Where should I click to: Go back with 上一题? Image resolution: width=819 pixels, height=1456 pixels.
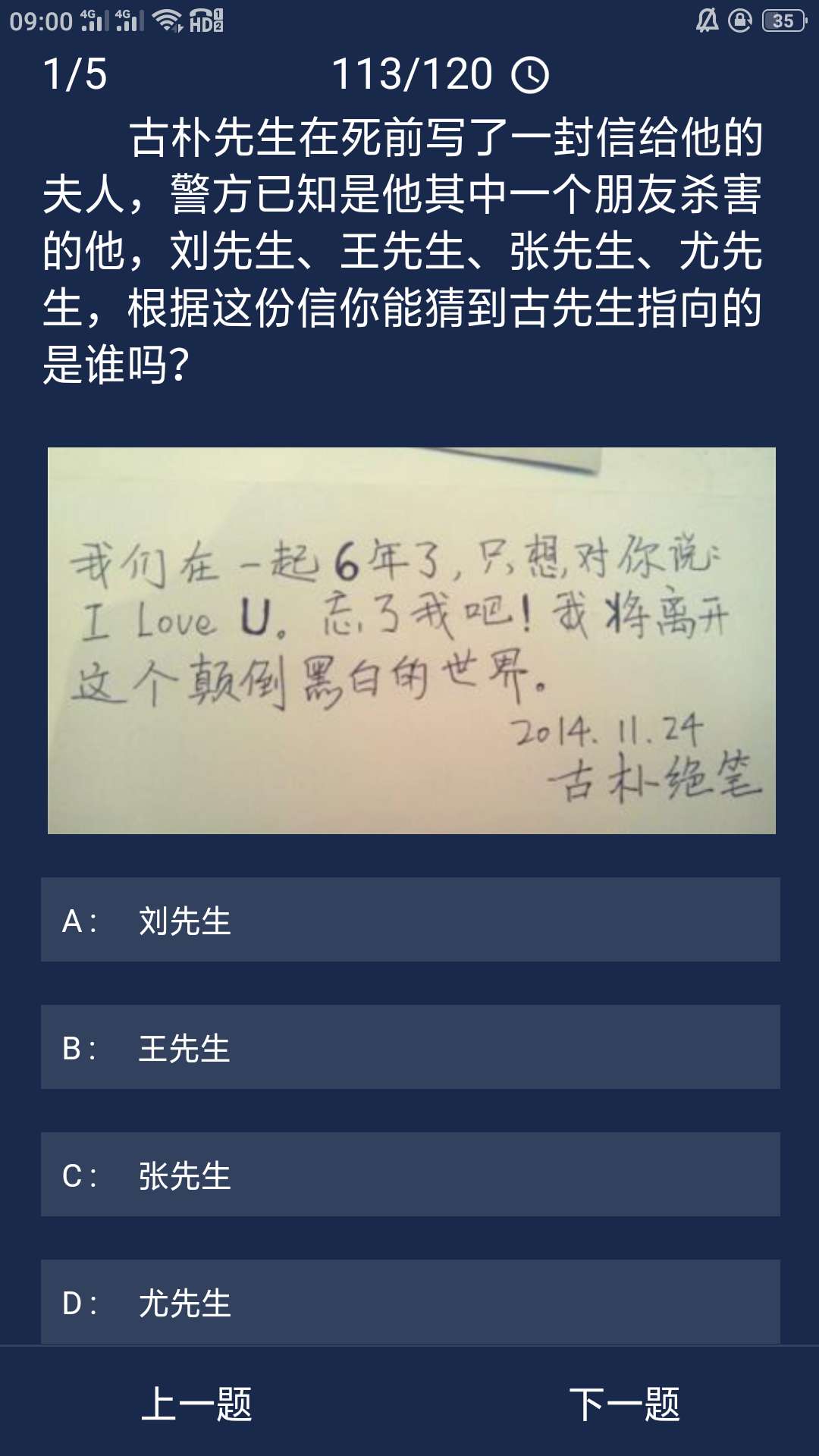point(197,1404)
